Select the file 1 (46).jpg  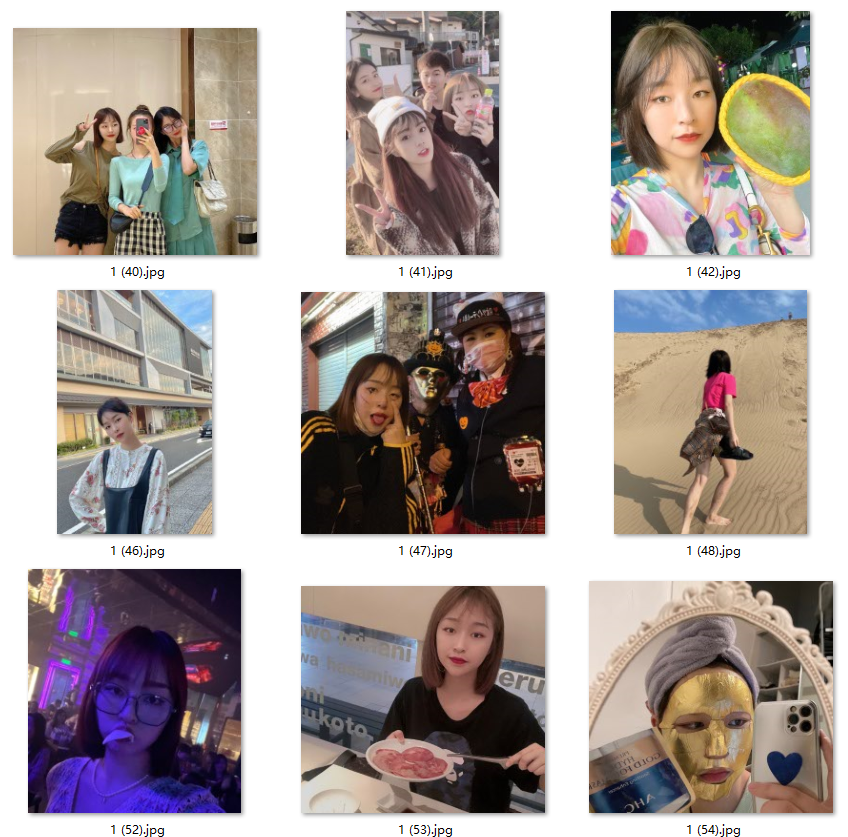tap(135, 412)
